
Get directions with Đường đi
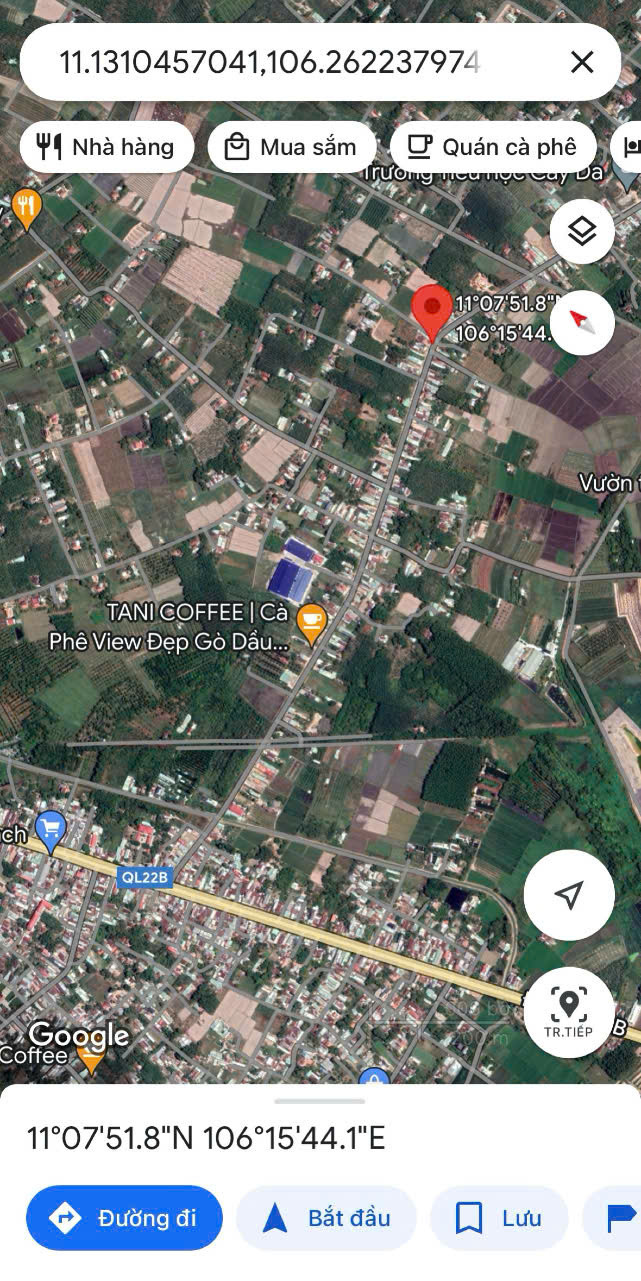coord(124,1218)
